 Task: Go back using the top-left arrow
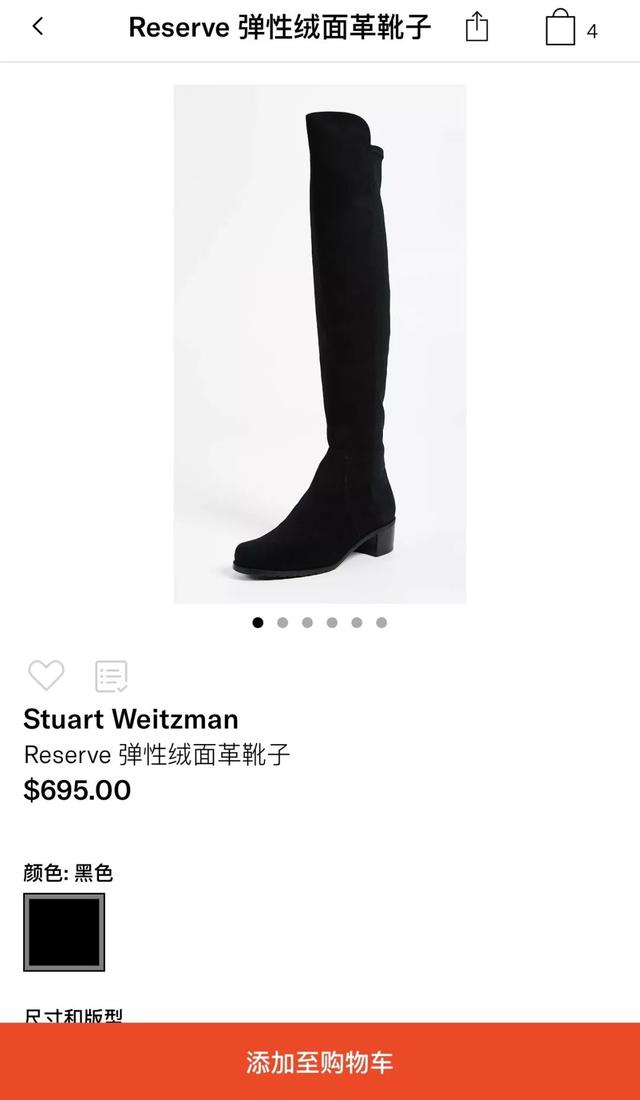click(x=38, y=27)
